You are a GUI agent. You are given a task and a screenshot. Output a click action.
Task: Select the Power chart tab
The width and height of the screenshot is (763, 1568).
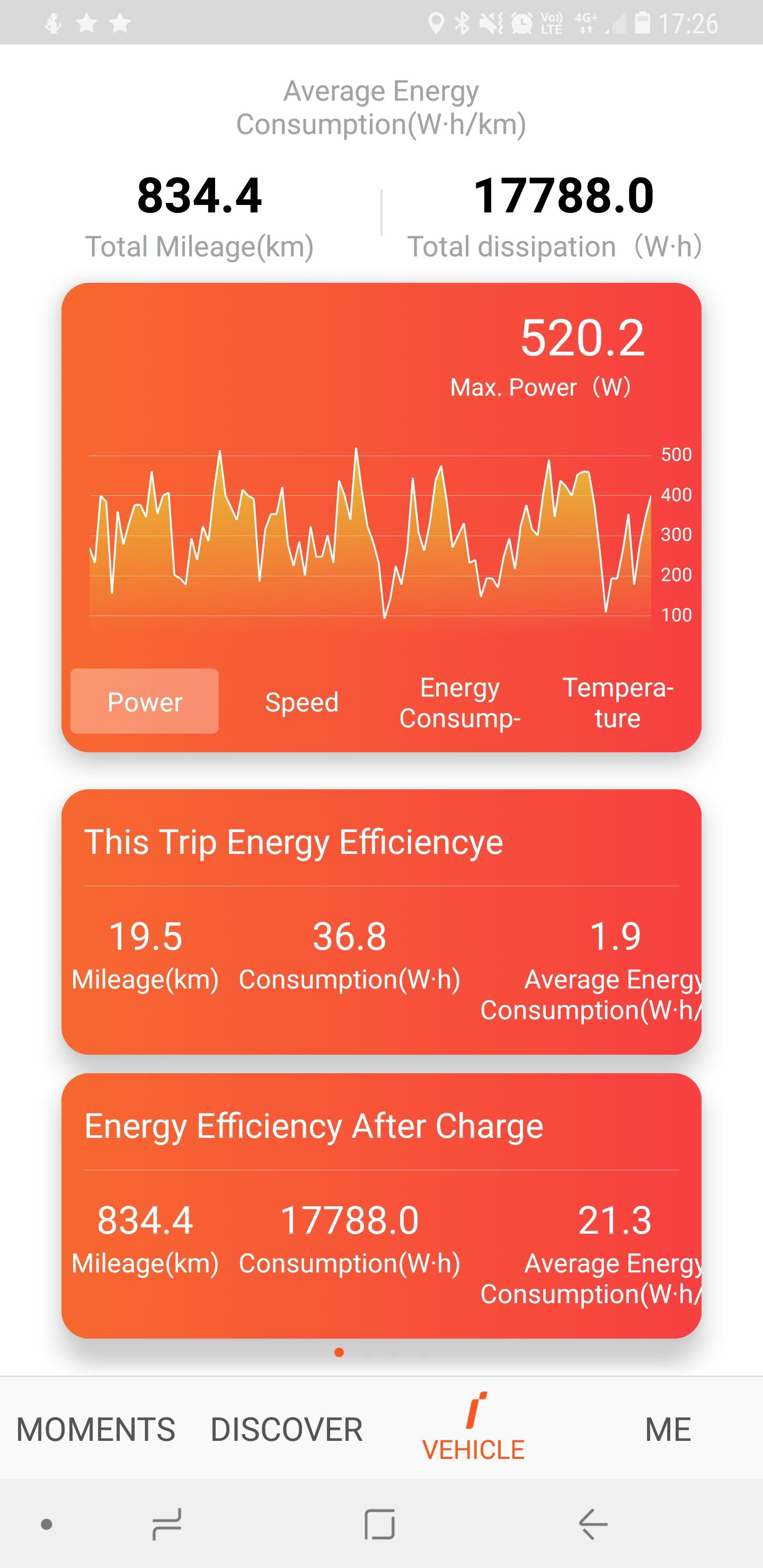coord(144,701)
